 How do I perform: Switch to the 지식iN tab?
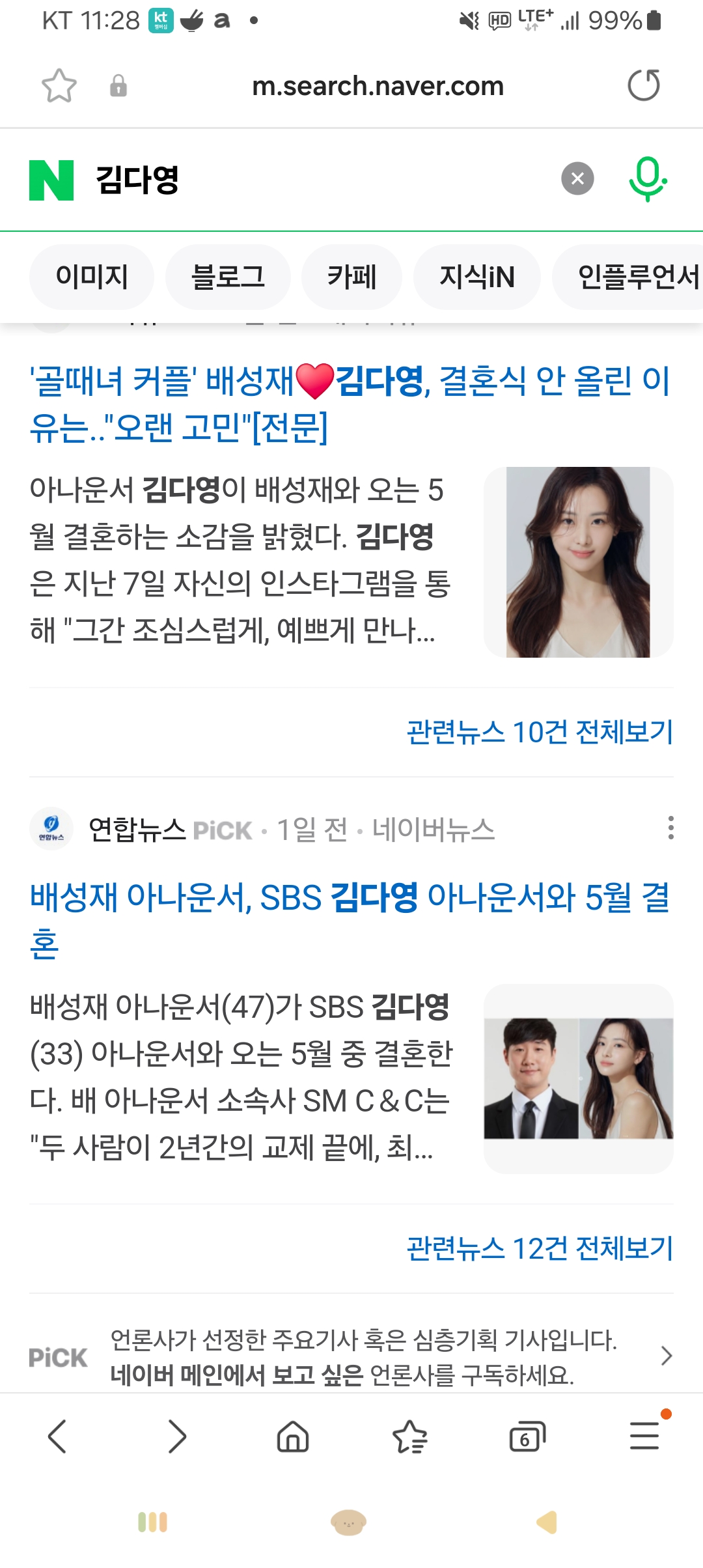click(x=477, y=277)
